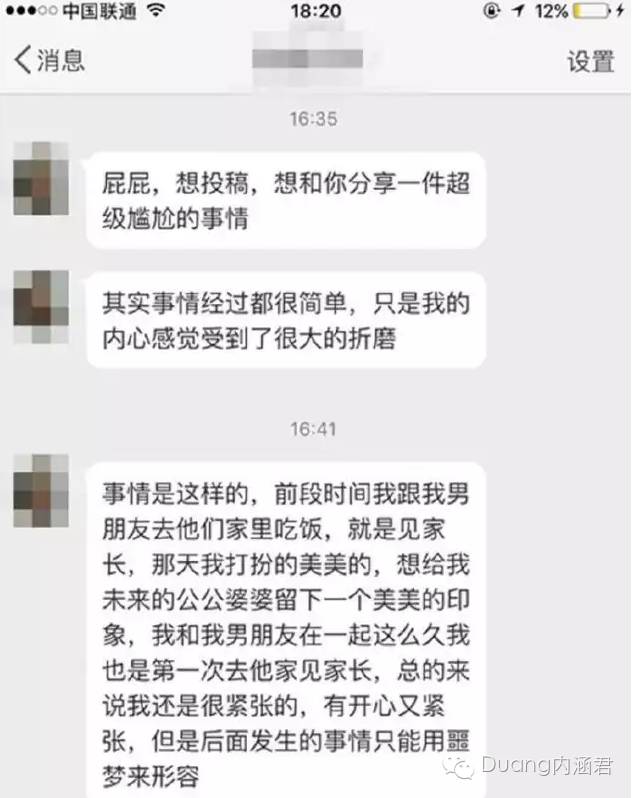The image size is (635, 798).
Task: Go back to the 消息 list
Action: pyautogui.click(x=48, y=59)
